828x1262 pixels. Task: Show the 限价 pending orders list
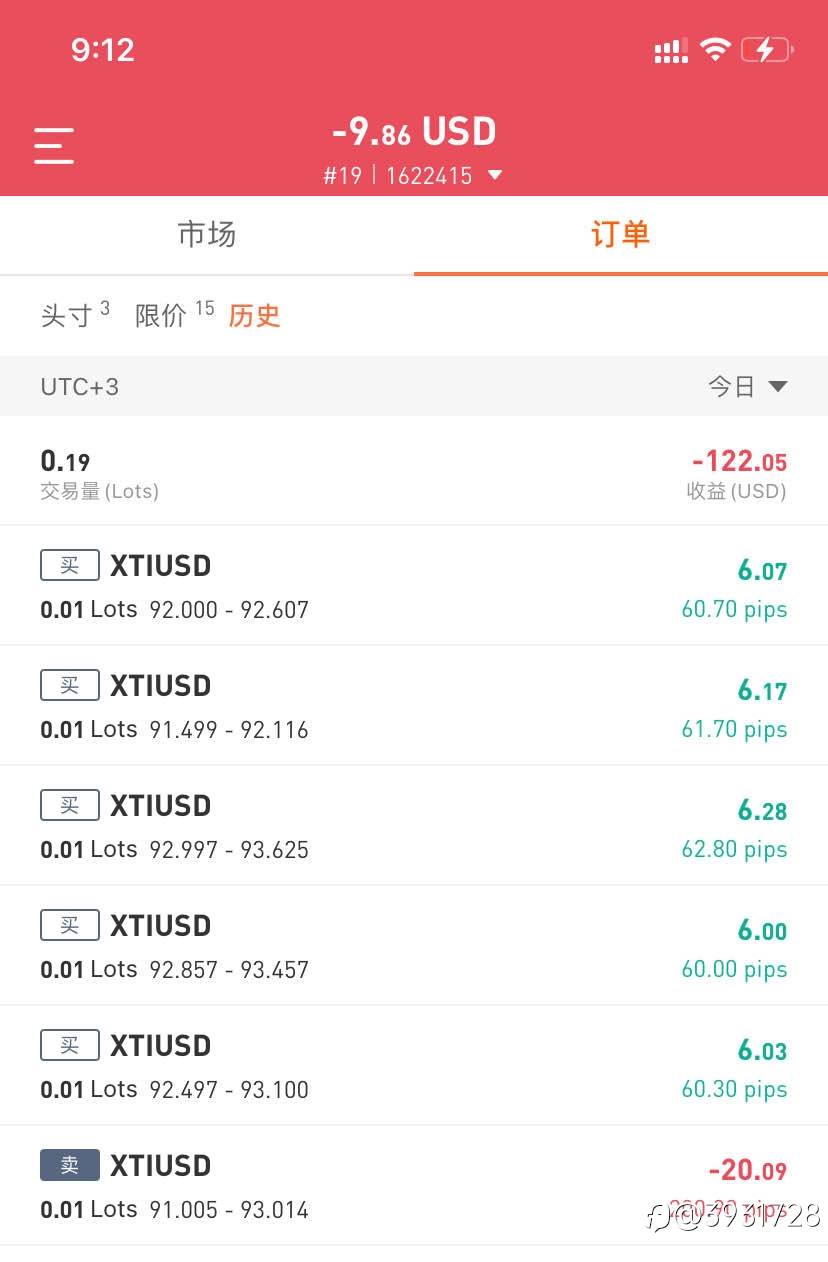tap(175, 314)
